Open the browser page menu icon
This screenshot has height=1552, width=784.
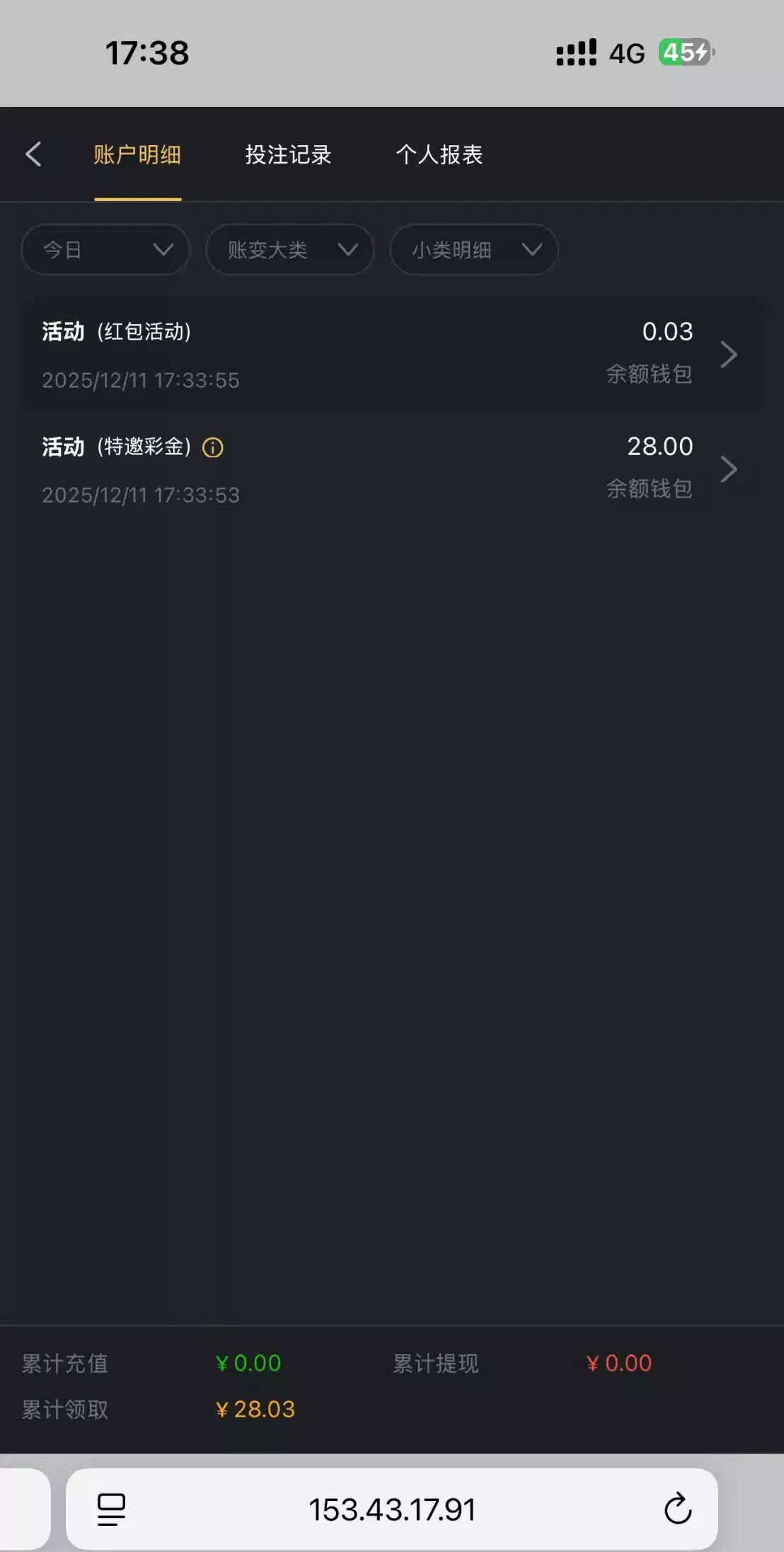tap(111, 1509)
